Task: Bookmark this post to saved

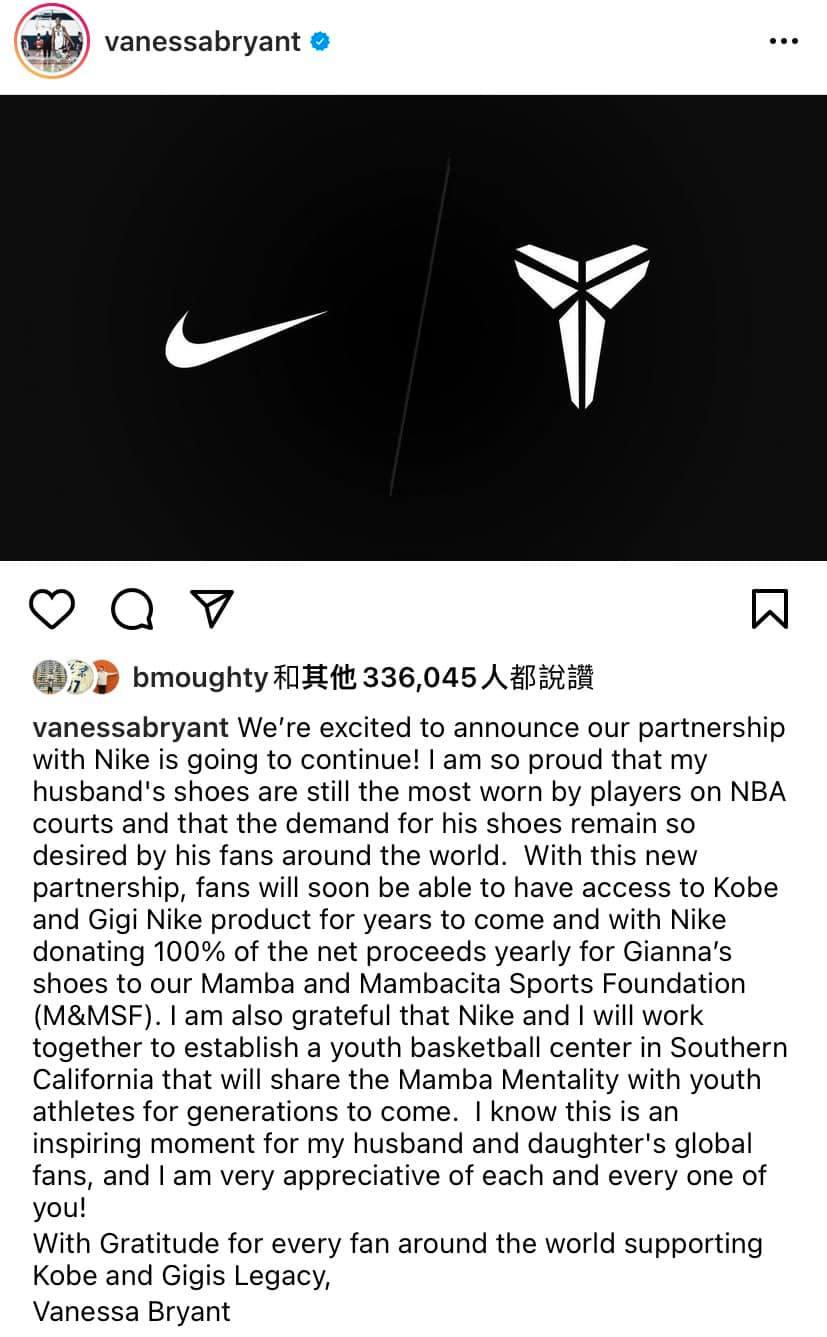Action: (x=769, y=608)
